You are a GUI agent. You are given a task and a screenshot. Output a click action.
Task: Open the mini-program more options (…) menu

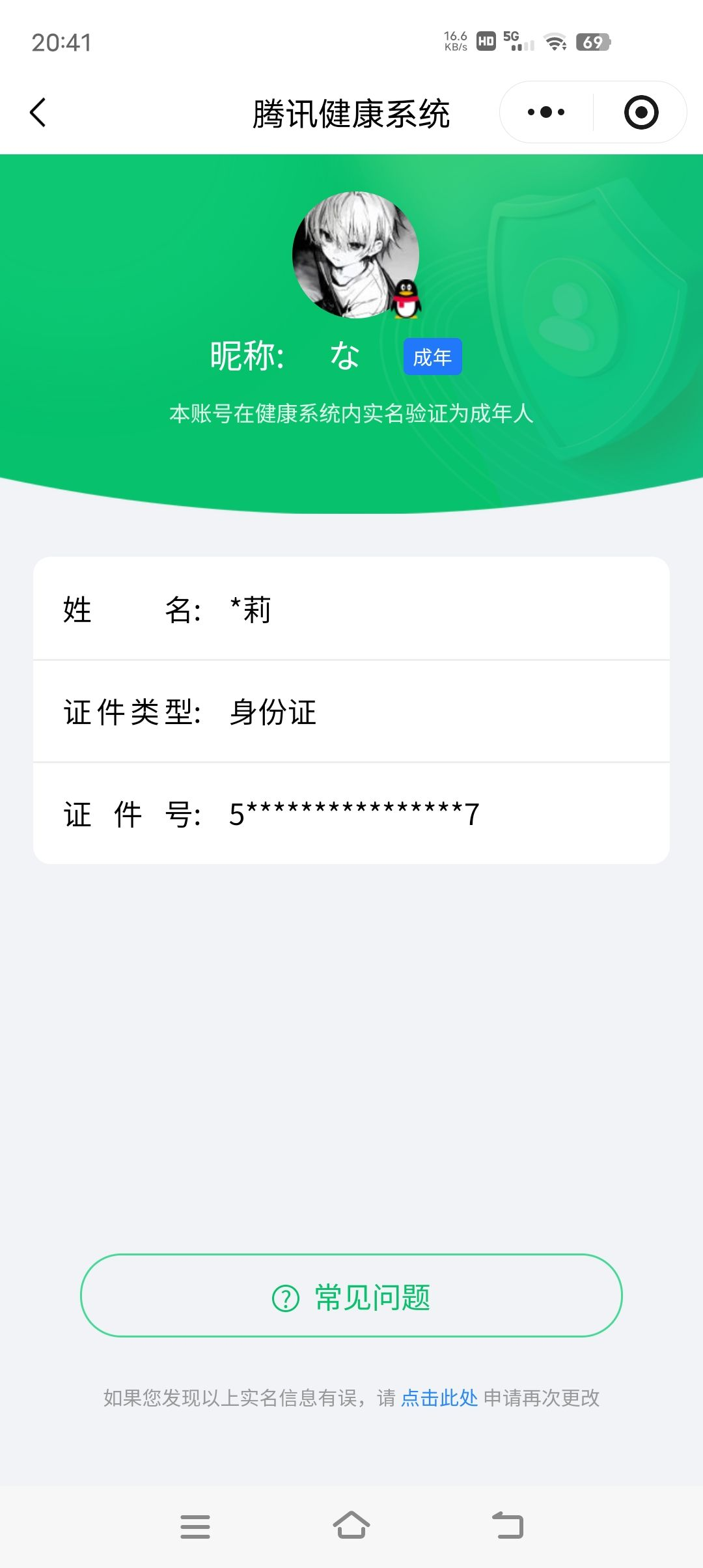click(x=545, y=111)
